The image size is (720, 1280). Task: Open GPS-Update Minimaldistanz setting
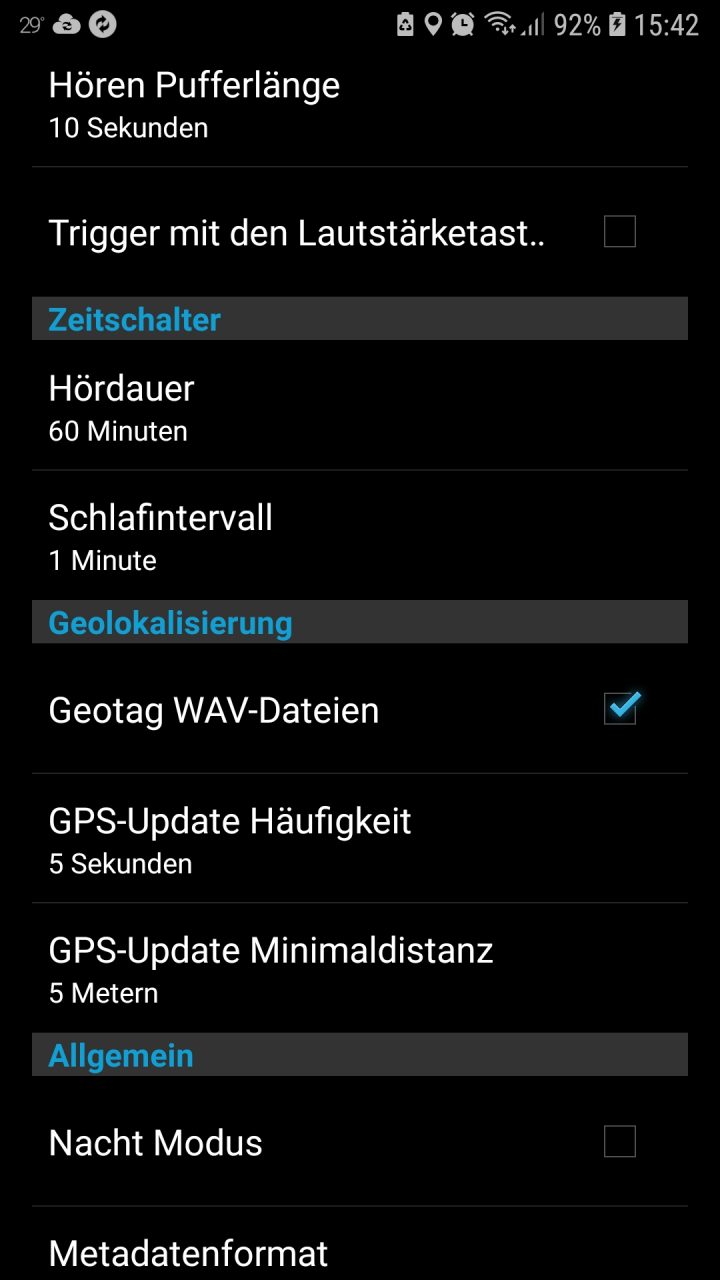pyautogui.click(x=360, y=968)
